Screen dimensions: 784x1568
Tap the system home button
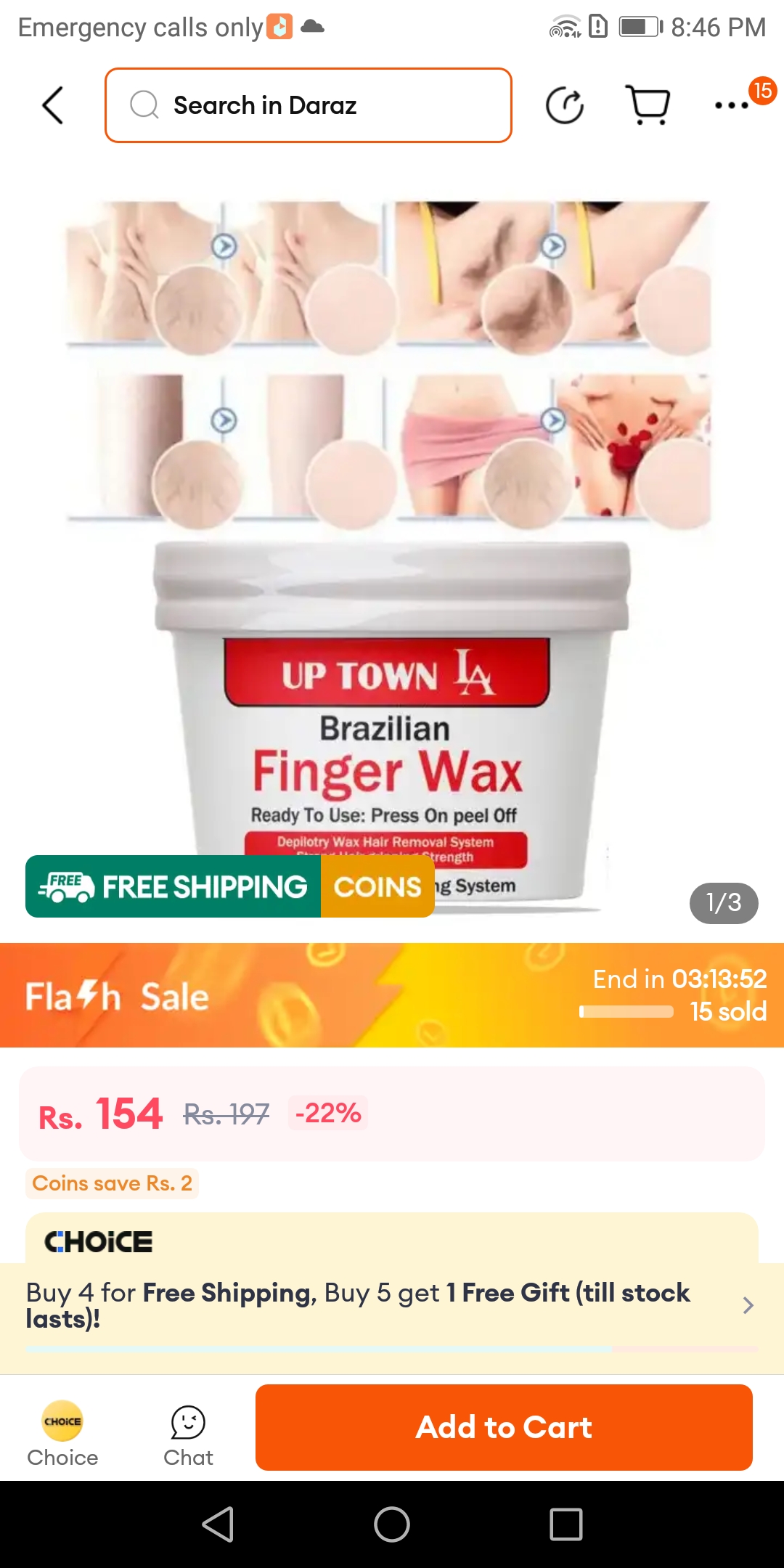[x=392, y=1524]
